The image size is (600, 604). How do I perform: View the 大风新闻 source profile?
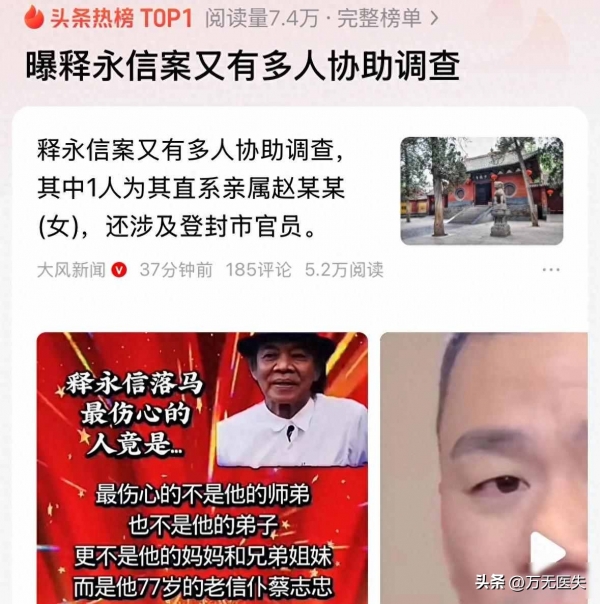click(x=72, y=270)
